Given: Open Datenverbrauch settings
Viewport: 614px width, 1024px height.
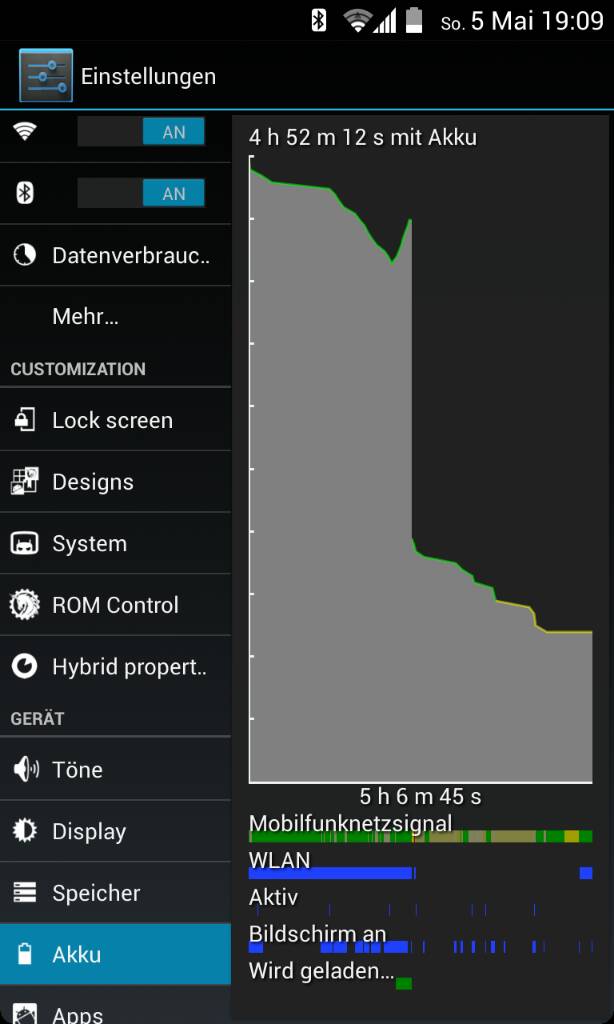Looking at the screenshot, I should click(115, 256).
